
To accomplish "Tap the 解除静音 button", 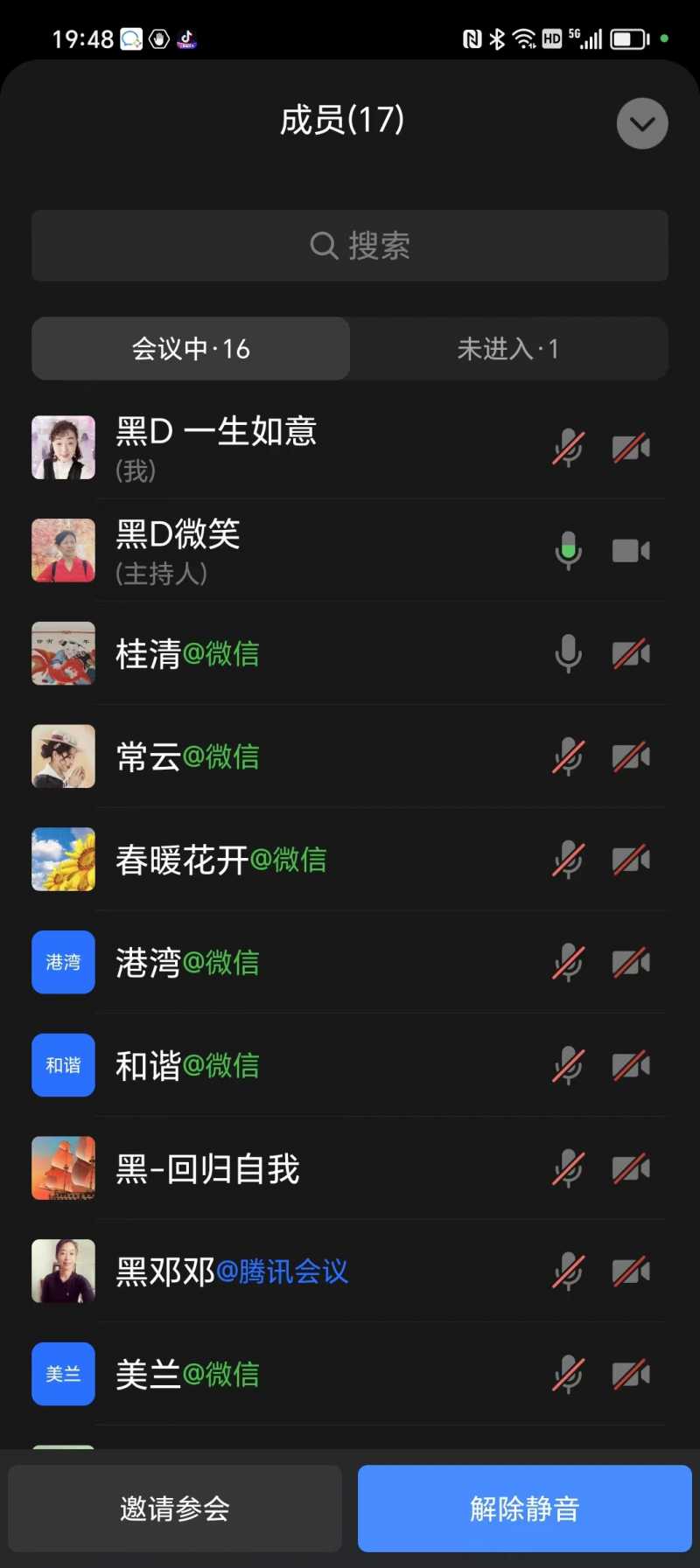I will pyautogui.click(x=524, y=1509).
